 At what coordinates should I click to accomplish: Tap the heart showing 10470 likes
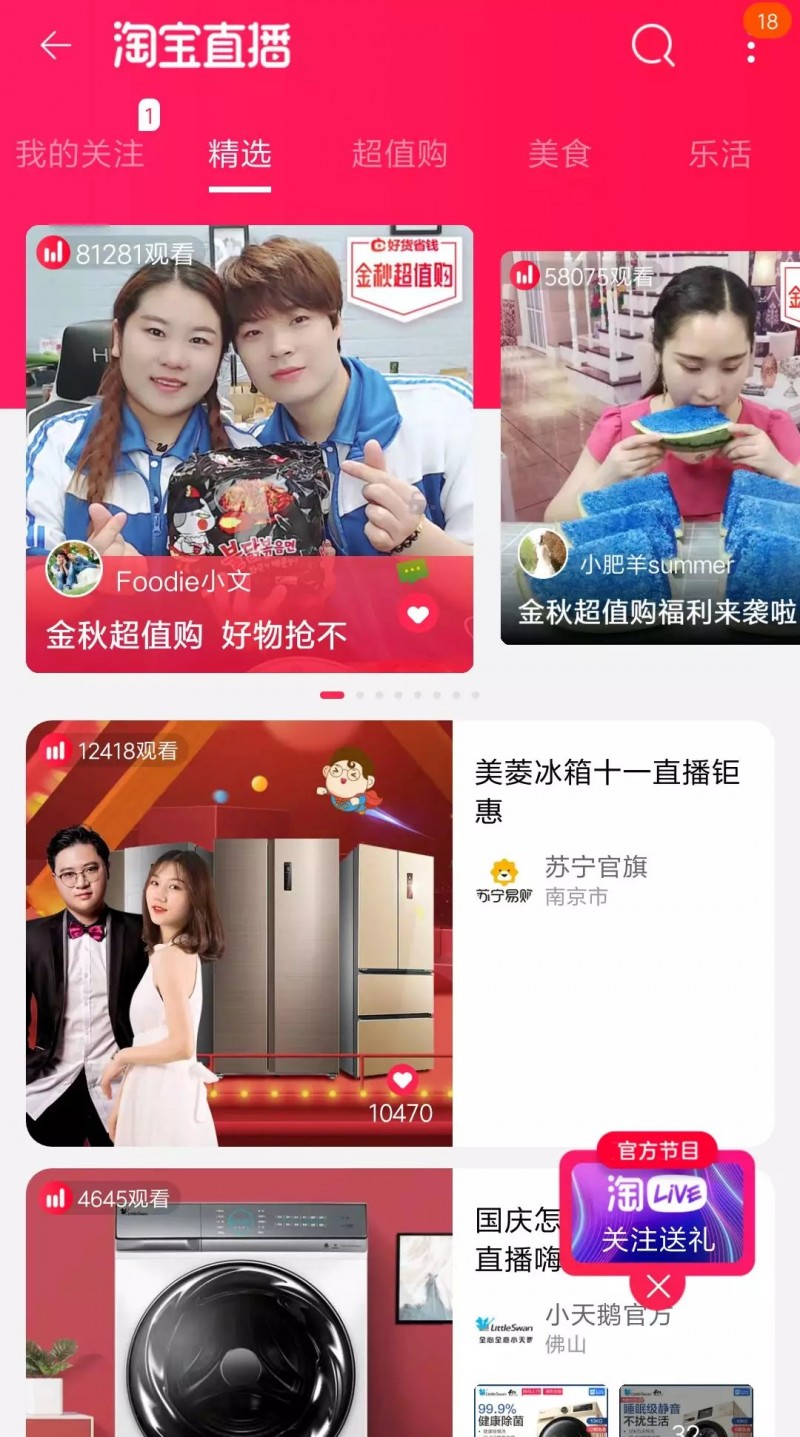point(402,1080)
